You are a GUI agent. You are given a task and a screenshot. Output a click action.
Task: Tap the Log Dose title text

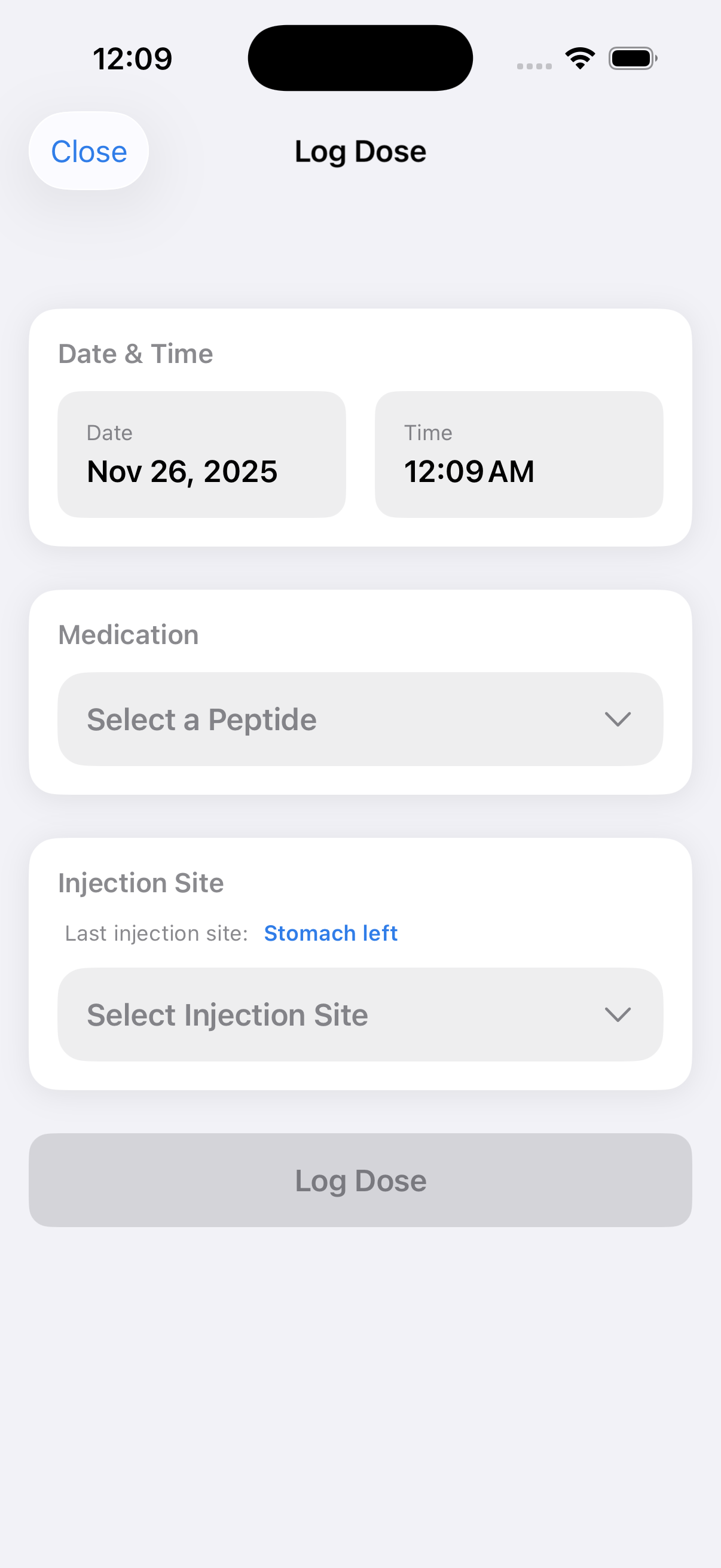[360, 150]
